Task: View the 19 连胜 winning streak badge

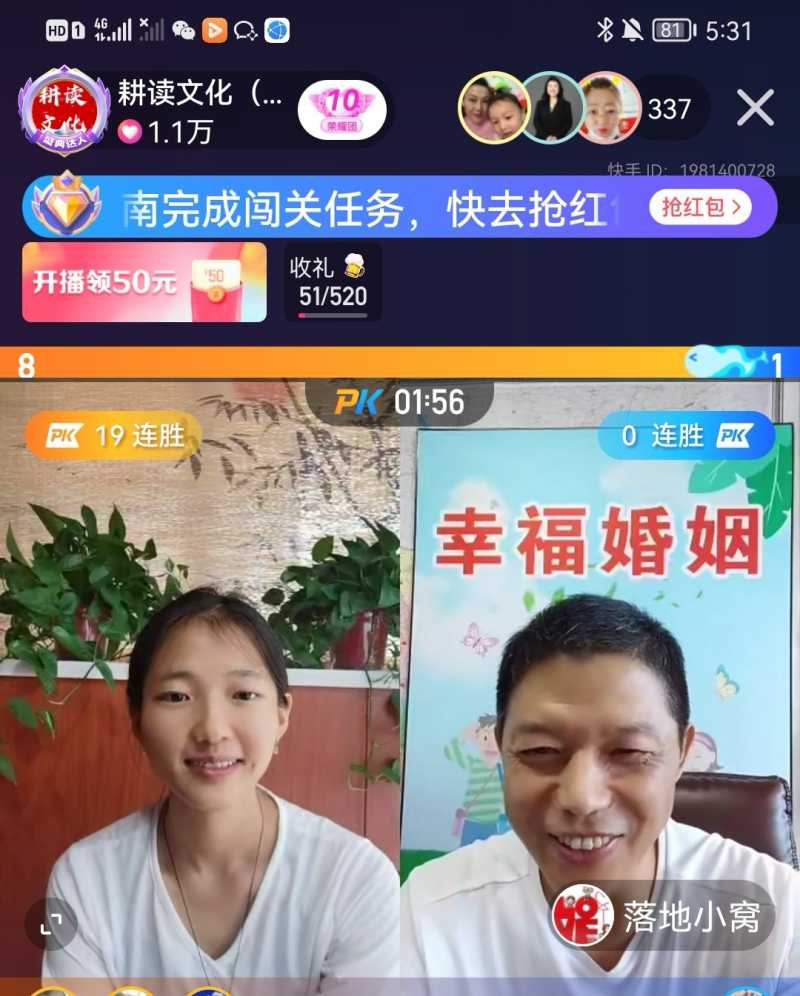Action: tap(111, 436)
